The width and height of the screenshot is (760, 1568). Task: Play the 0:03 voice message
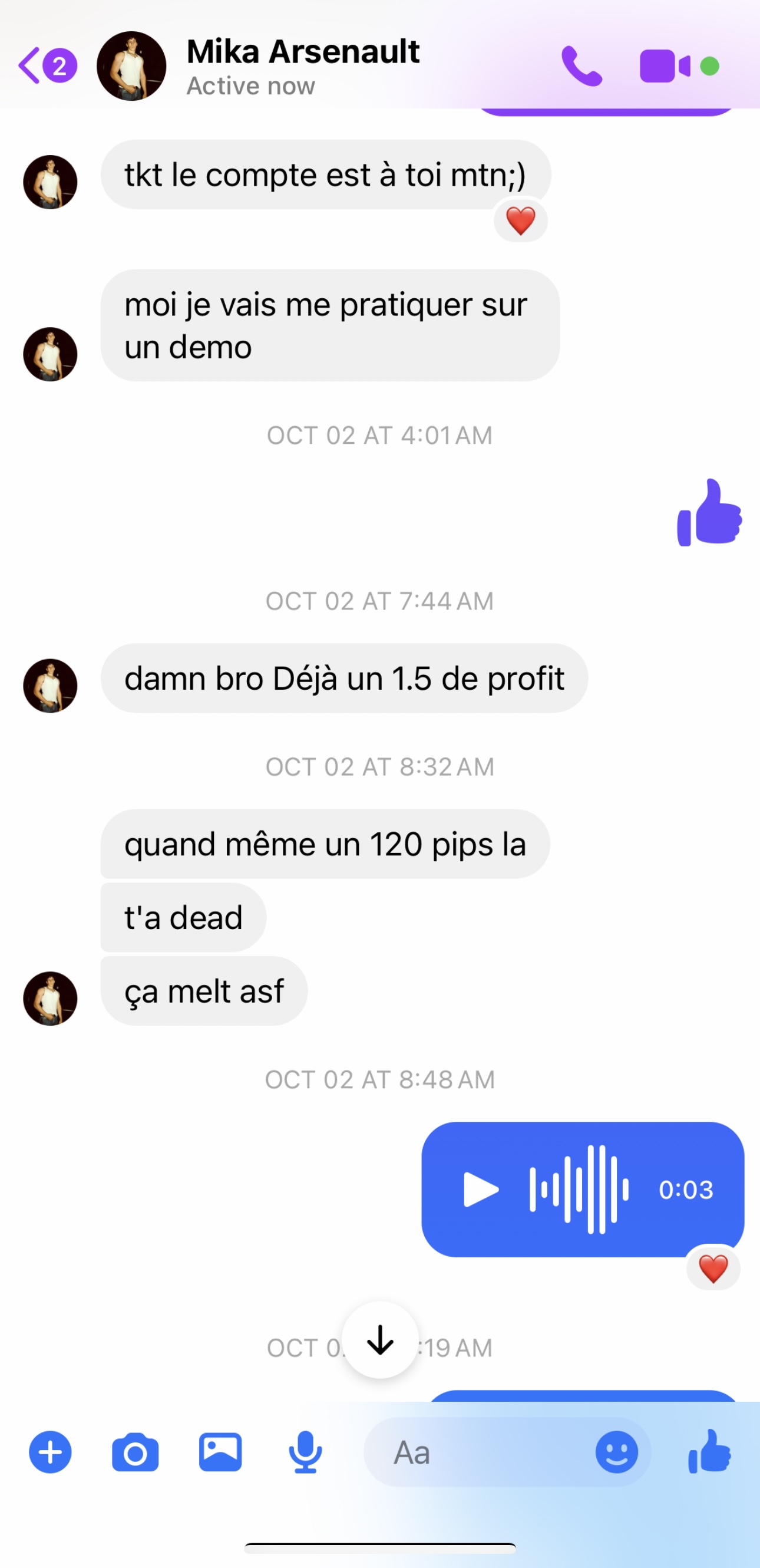480,1190
